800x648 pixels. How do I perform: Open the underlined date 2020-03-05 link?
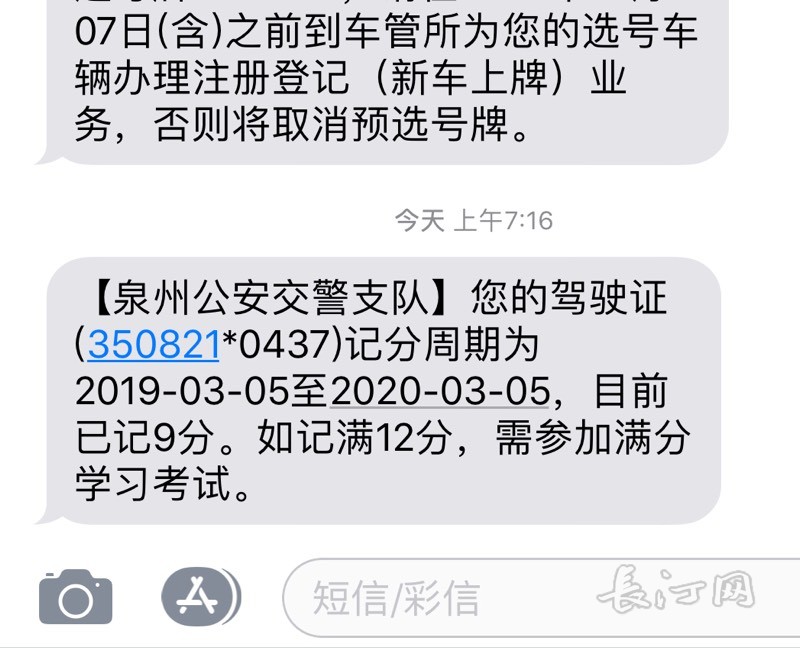click(439, 391)
